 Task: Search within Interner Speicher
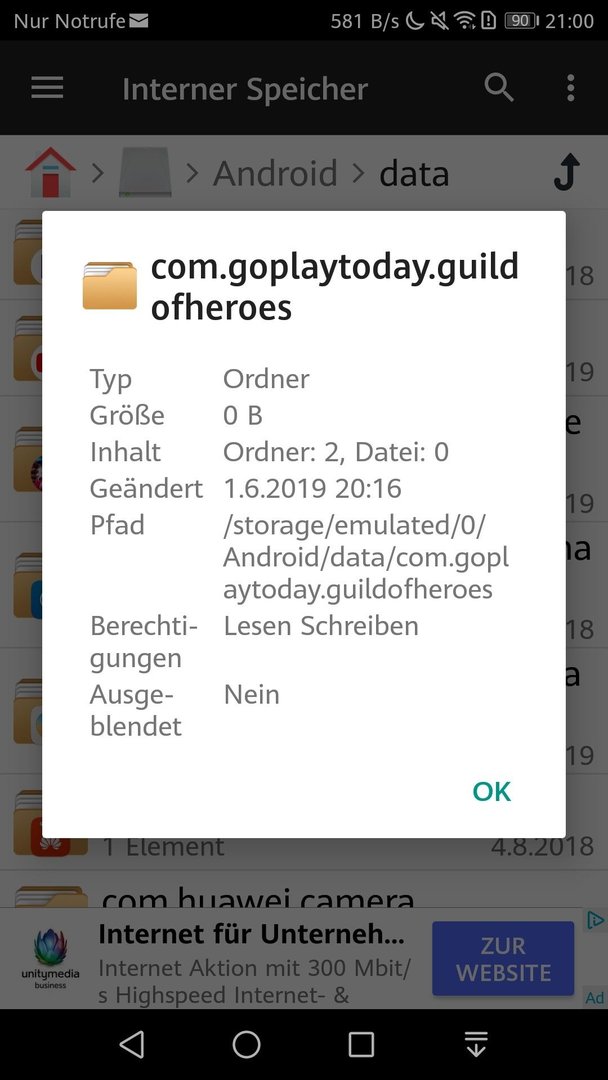(499, 88)
